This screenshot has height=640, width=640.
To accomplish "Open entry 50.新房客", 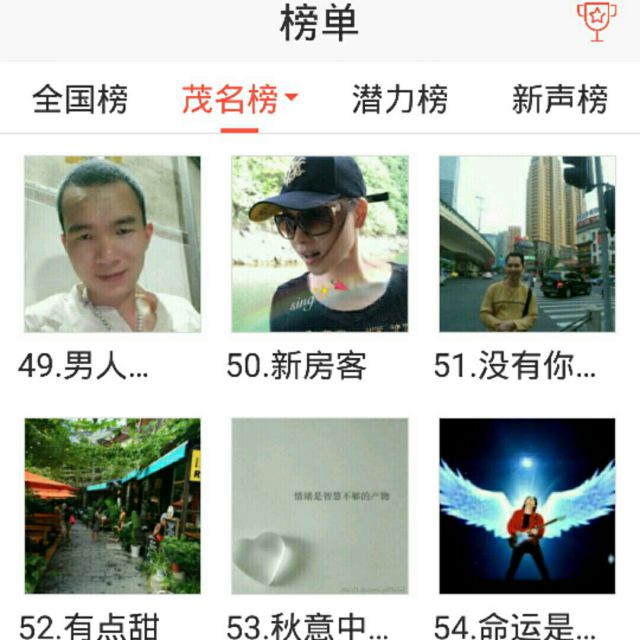I will [320, 245].
